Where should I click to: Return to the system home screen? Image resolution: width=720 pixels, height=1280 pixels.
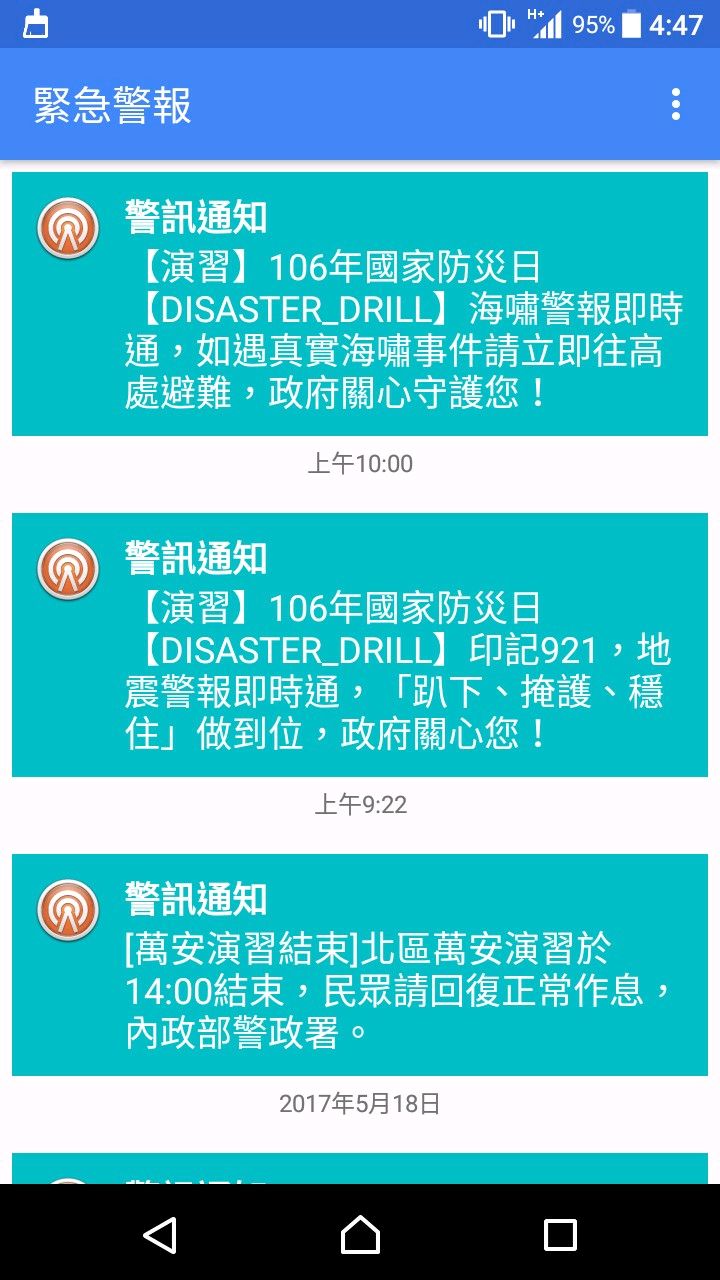click(360, 1234)
